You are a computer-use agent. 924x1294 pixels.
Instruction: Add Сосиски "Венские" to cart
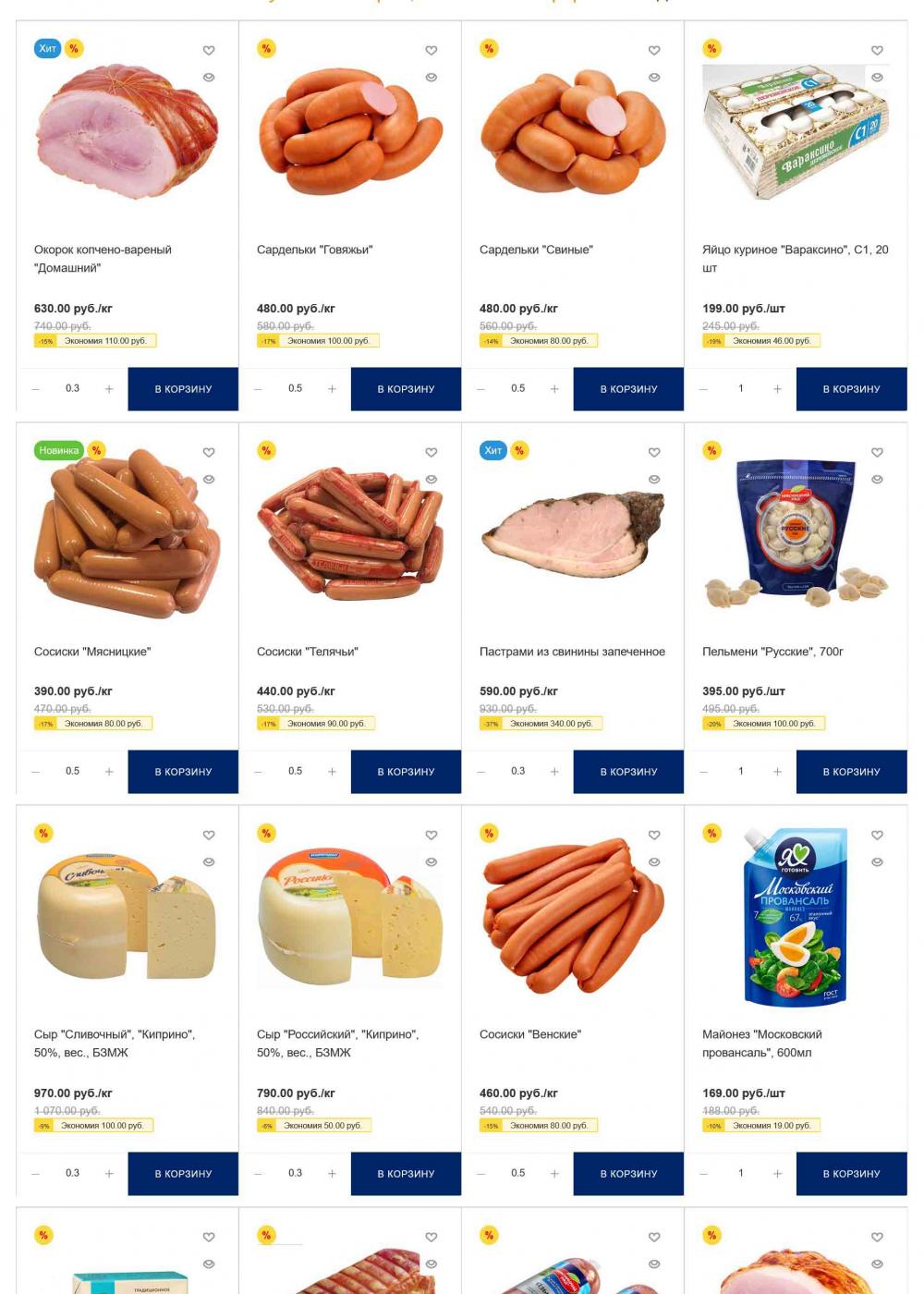[x=628, y=1174]
